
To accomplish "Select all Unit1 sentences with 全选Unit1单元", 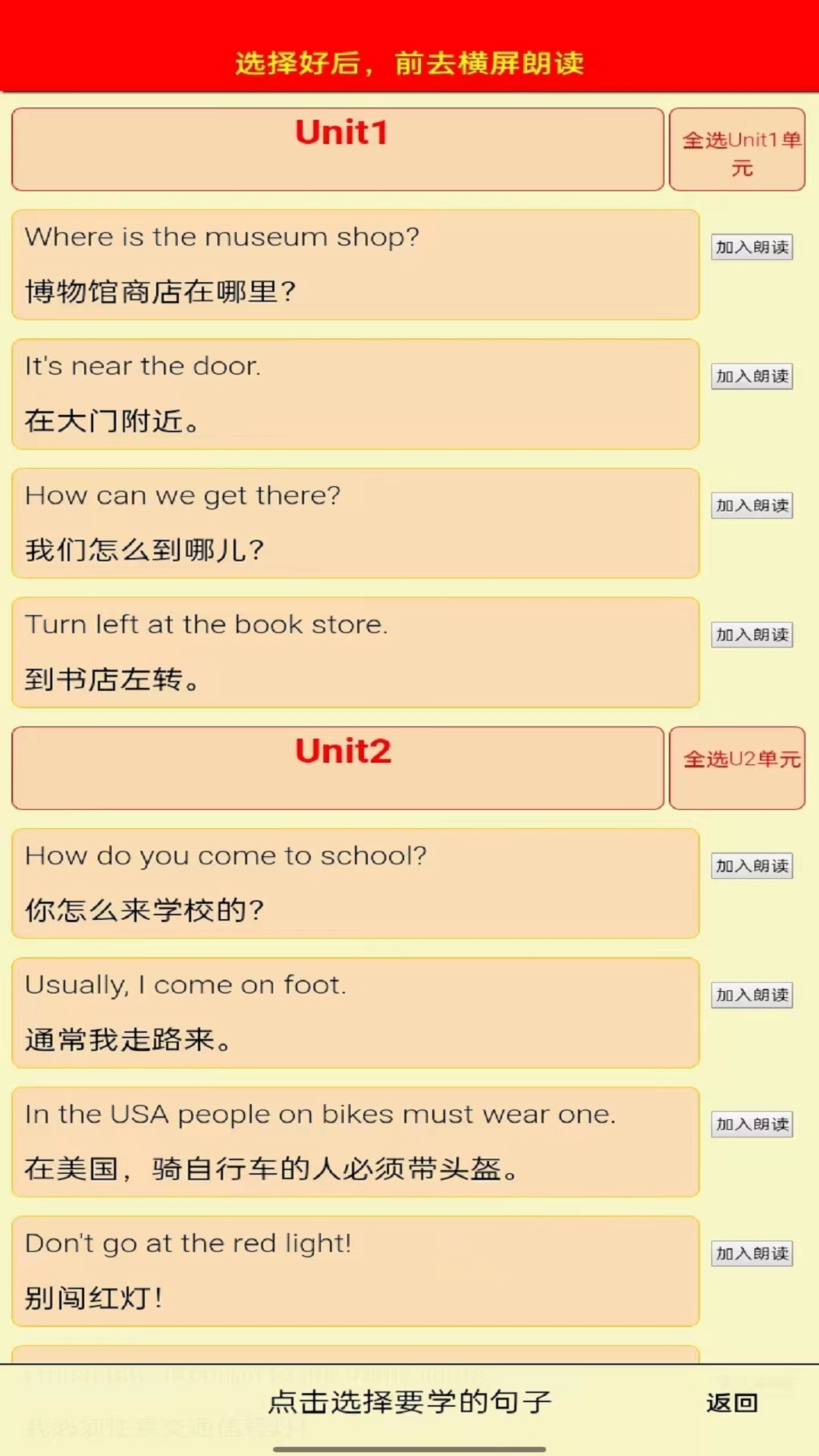I will tap(736, 149).
